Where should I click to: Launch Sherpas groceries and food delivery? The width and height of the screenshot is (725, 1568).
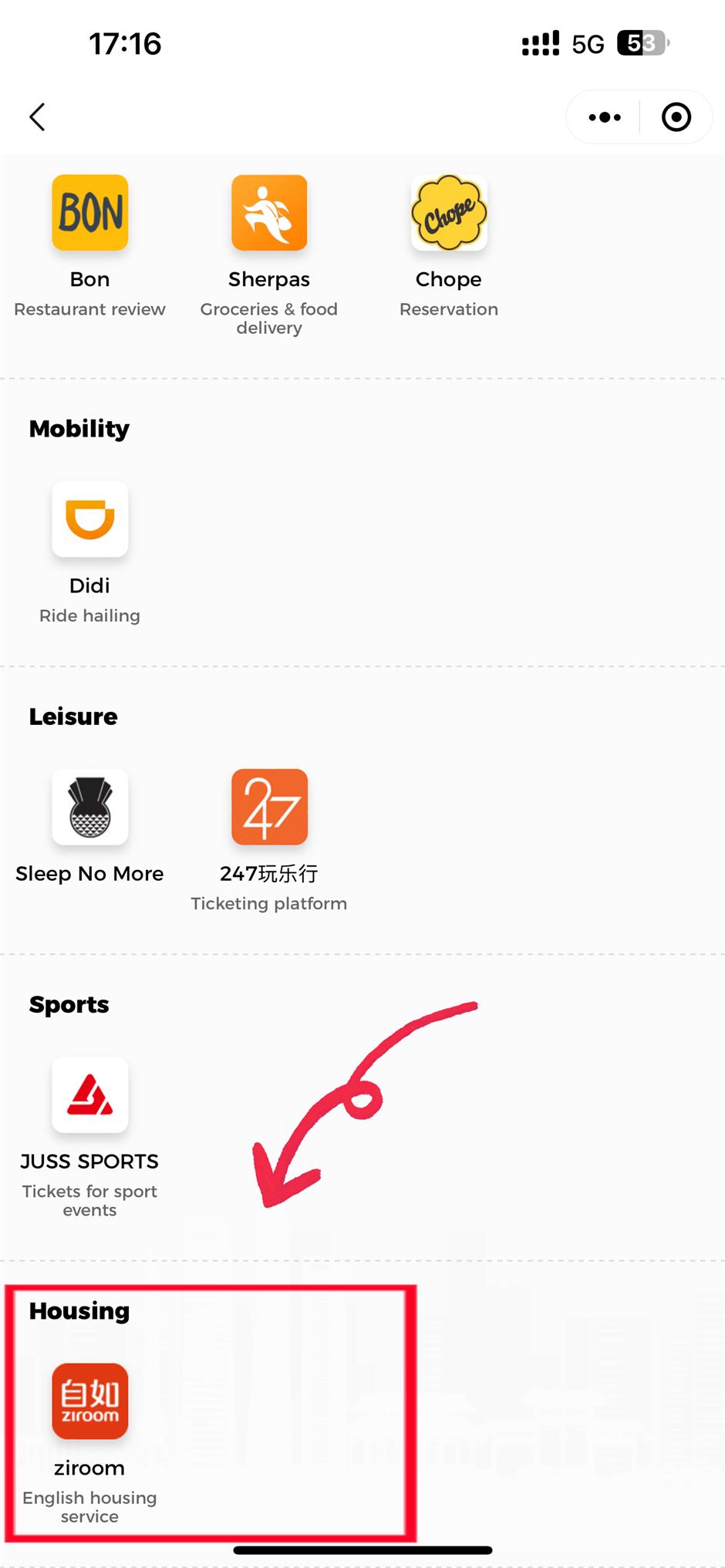[269, 214]
